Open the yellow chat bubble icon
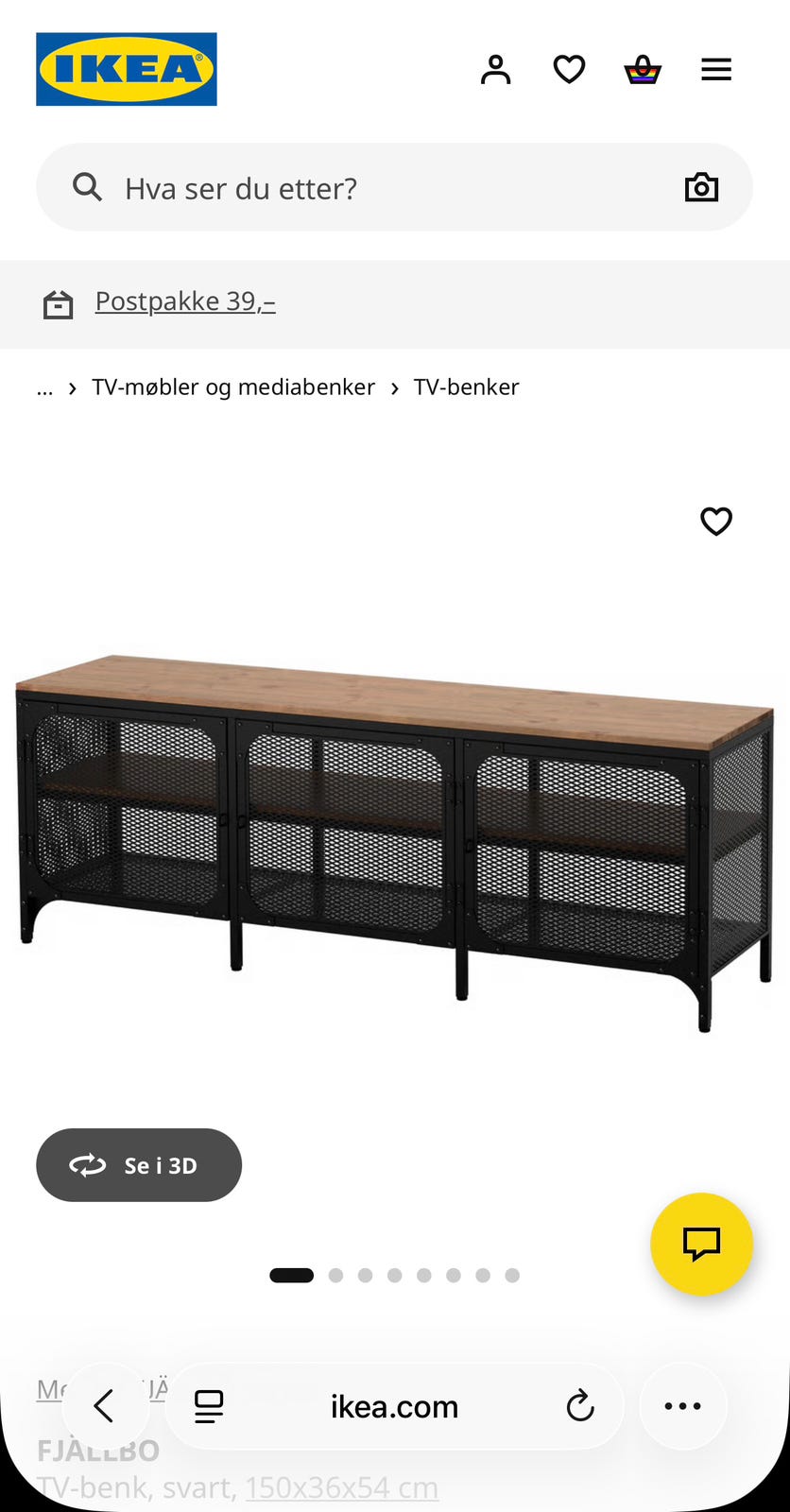Image resolution: width=790 pixels, height=1512 pixels. (701, 1245)
